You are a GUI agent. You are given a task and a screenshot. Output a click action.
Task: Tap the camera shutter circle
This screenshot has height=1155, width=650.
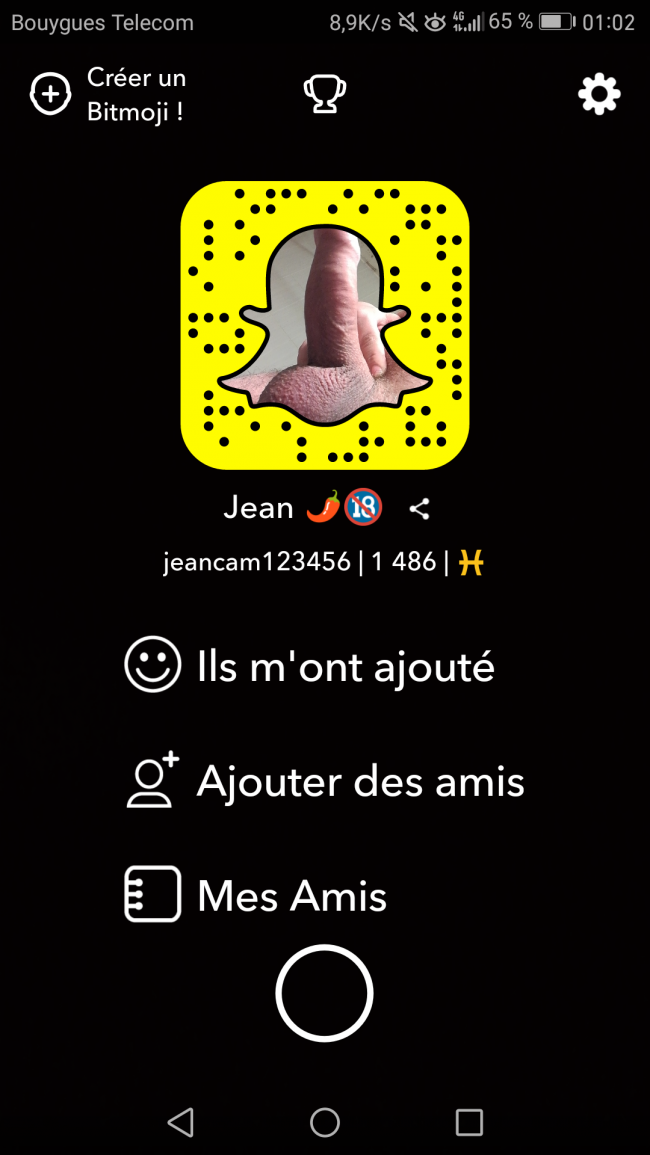[x=324, y=993]
